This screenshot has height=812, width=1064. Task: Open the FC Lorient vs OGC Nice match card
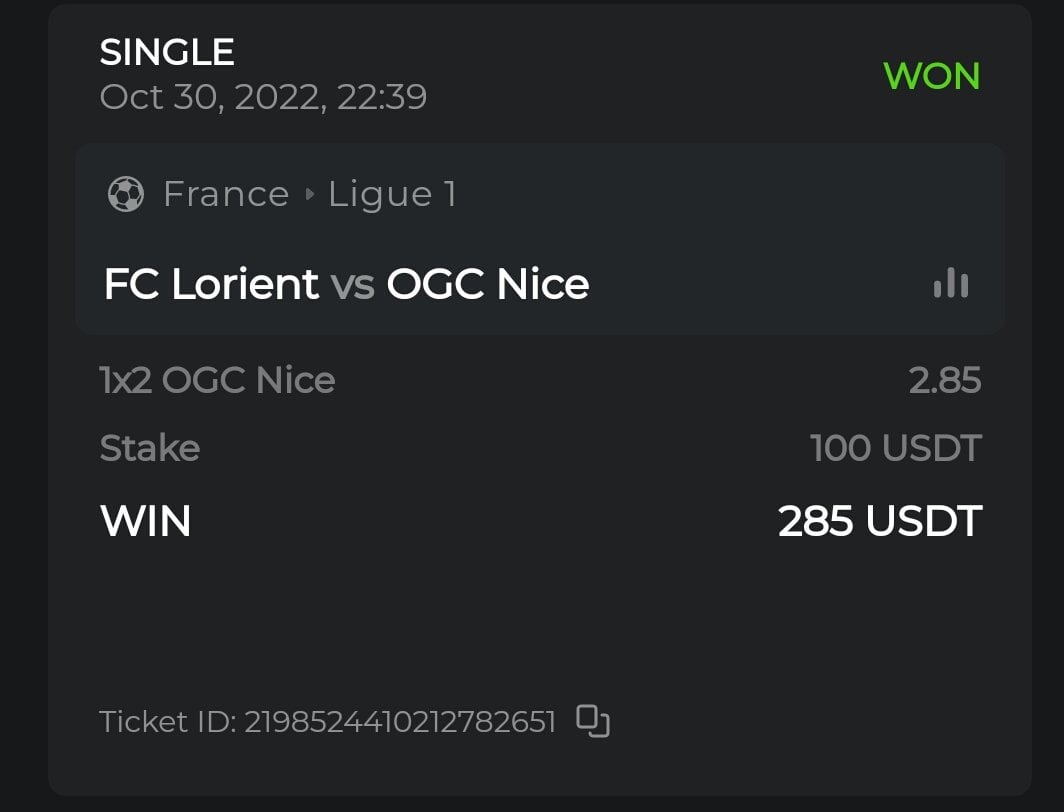[346, 284]
